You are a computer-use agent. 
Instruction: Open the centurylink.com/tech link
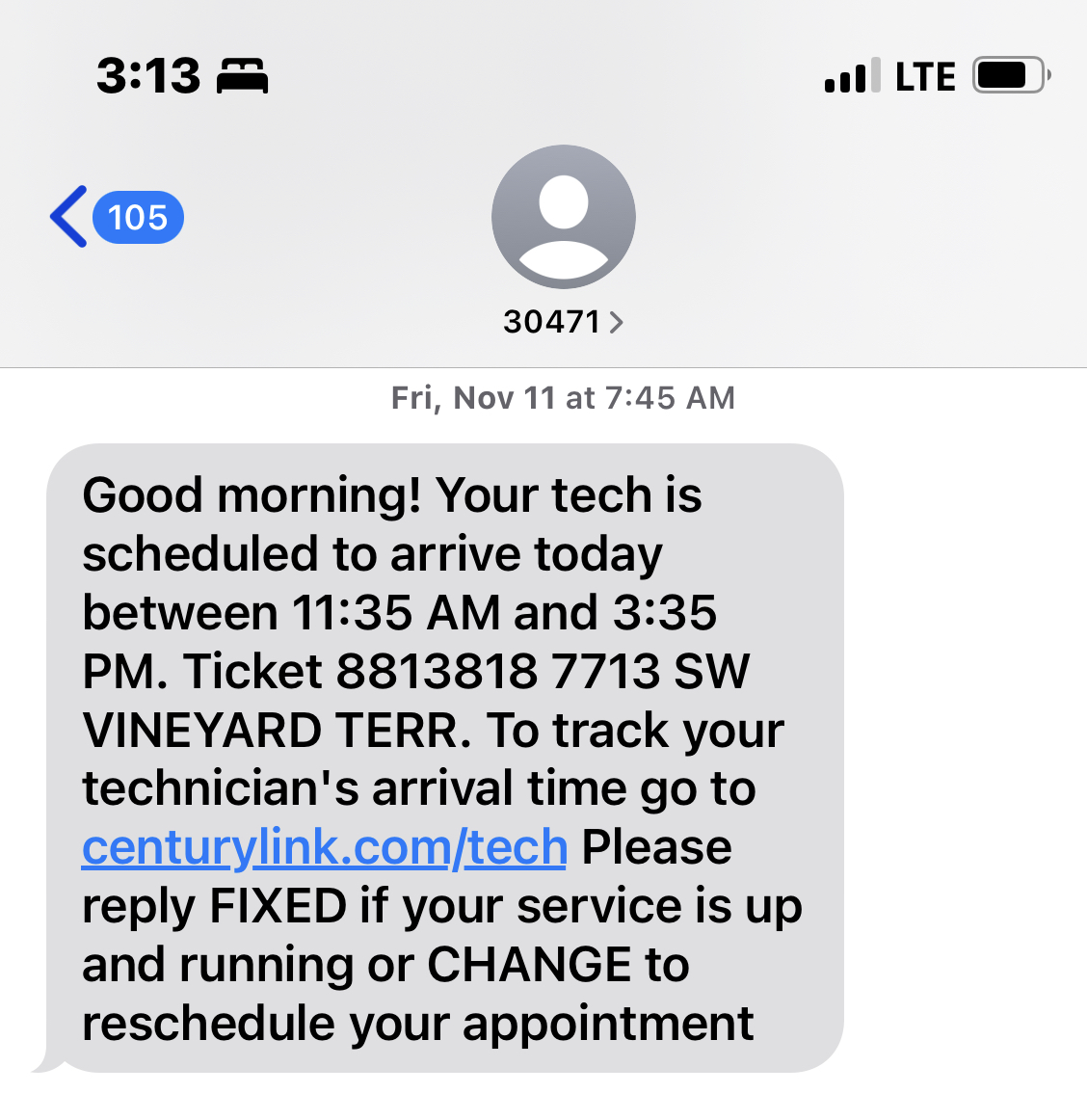tap(324, 847)
